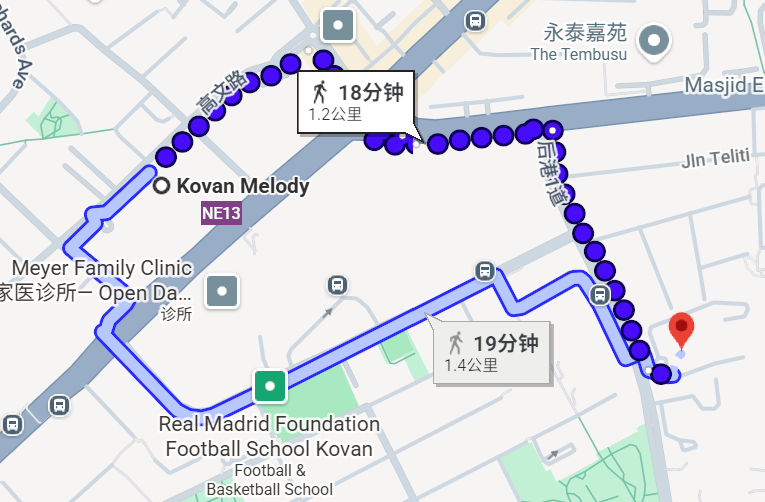Image resolution: width=765 pixels, height=502 pixels.
Task: Select the Kovan Melody starting point
Action: (162, 186)
